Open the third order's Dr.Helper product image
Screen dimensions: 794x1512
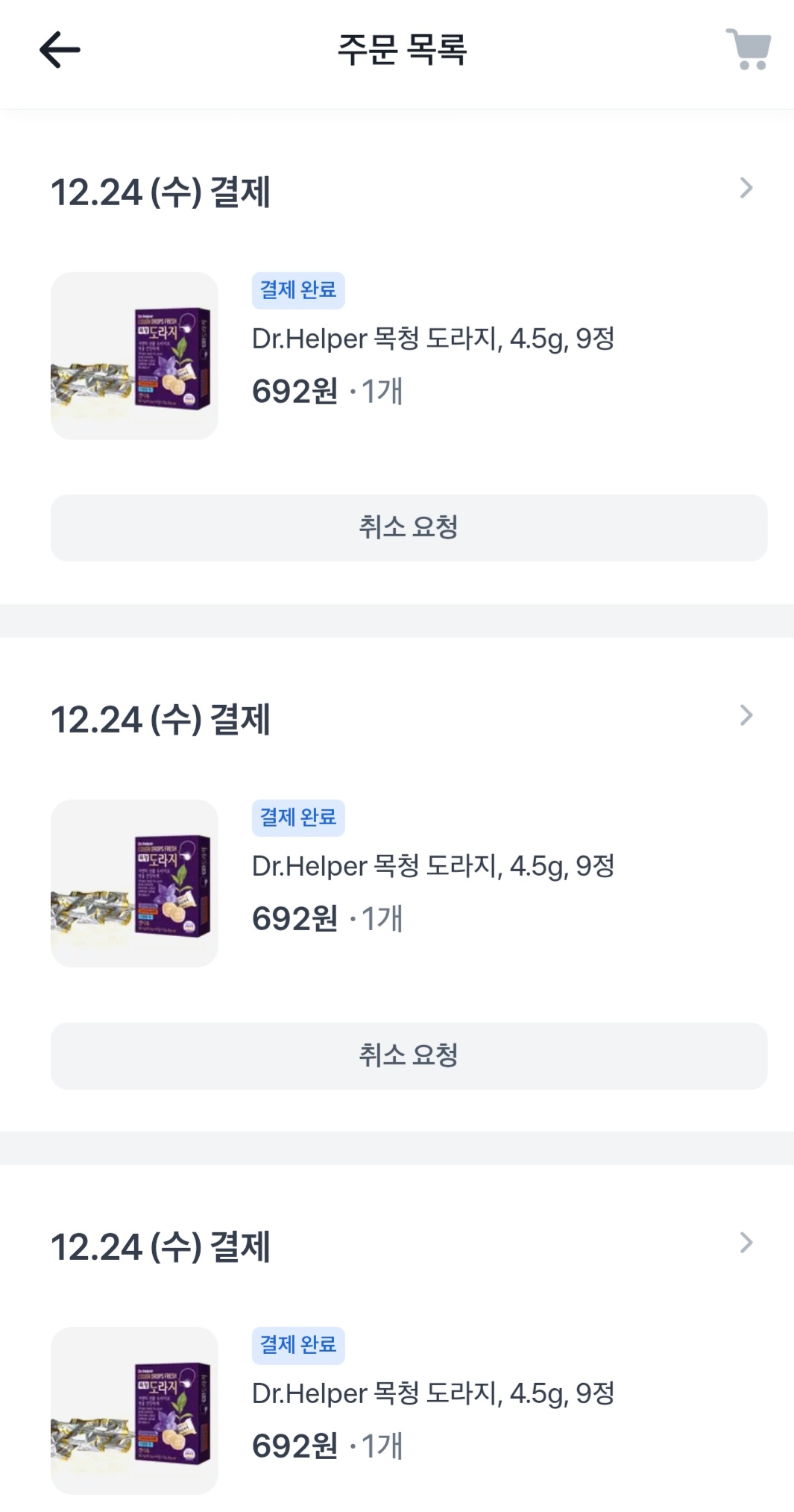[x=134, y=1410]
